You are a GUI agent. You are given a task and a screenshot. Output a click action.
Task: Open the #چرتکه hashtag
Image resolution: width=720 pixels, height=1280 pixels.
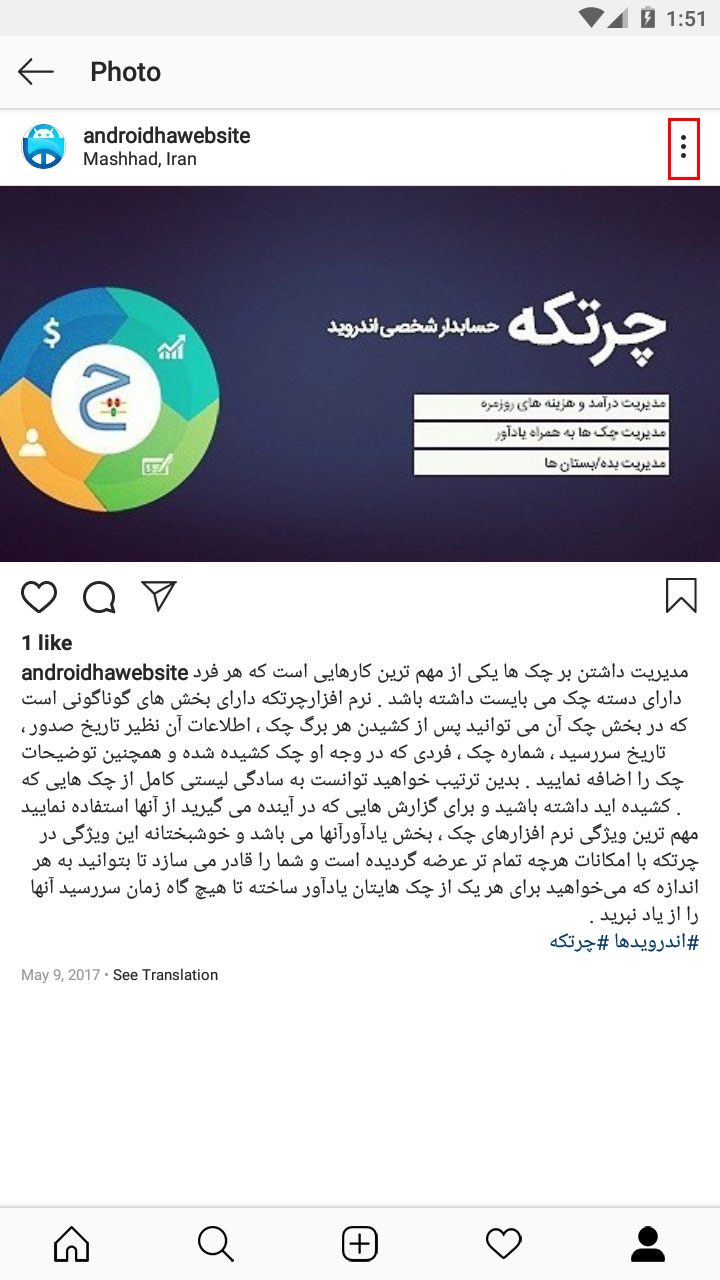[580, 942]
